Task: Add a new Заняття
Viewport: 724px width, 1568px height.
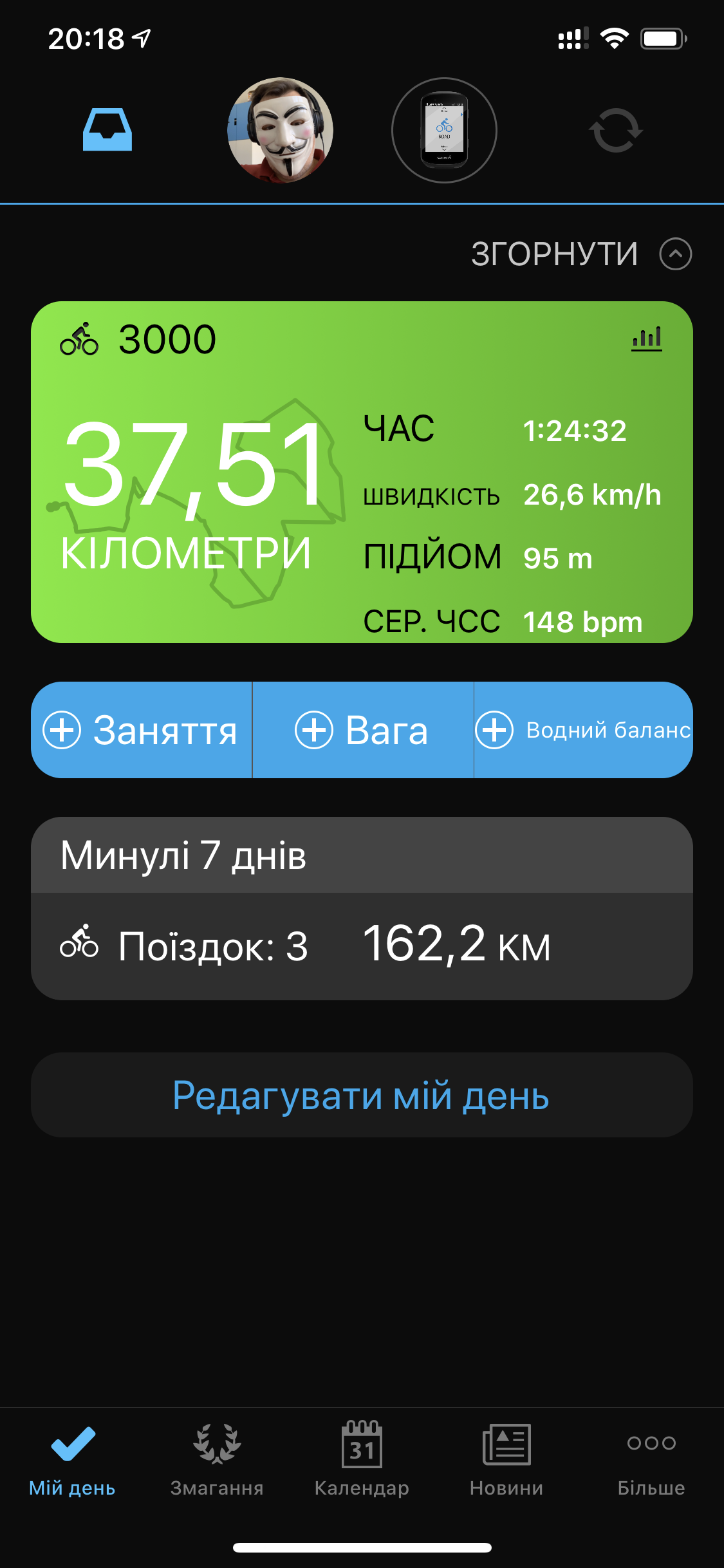Action: tap(141, 730)
